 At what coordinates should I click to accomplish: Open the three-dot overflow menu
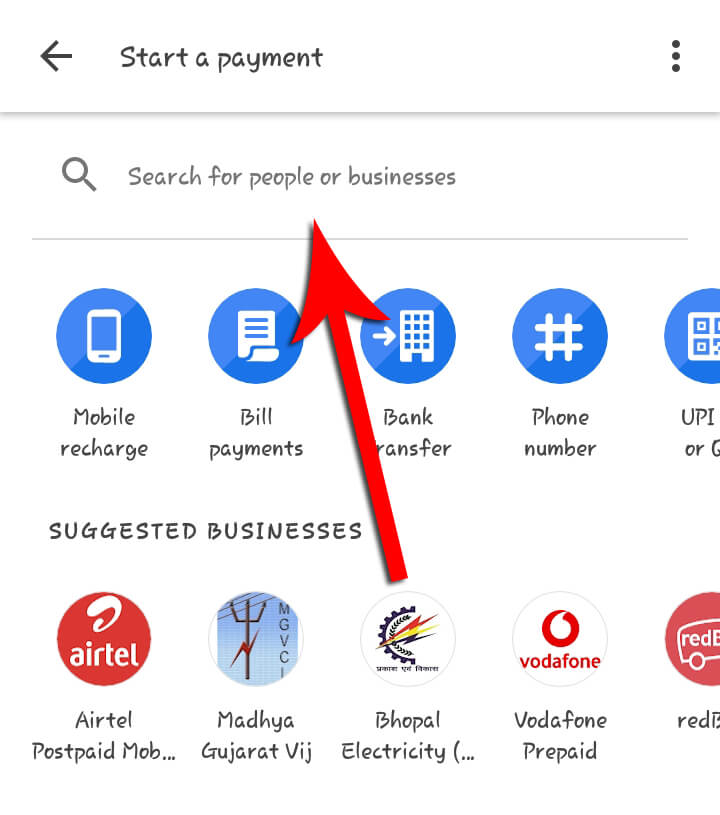click(676, 57)
